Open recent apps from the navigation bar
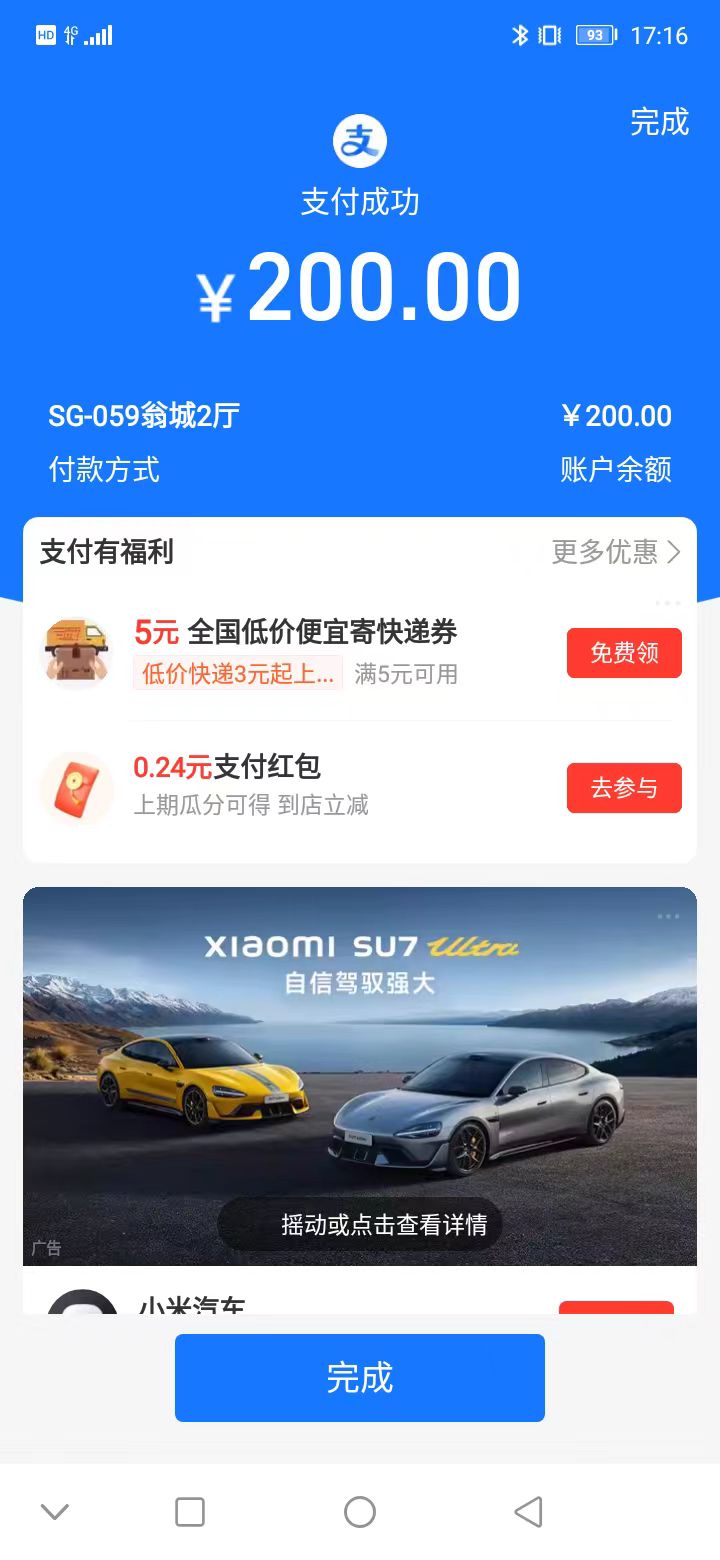This screenshot has width=720, height=1560. tap(190, 1512)
